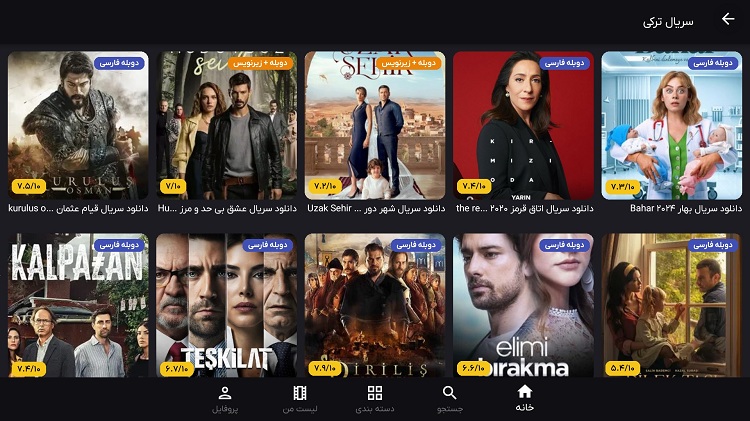Open the series poster rated 5.4/10
The height and width of the screenshot is (421, 750).
pyautogui.click(x=672, y=305)
